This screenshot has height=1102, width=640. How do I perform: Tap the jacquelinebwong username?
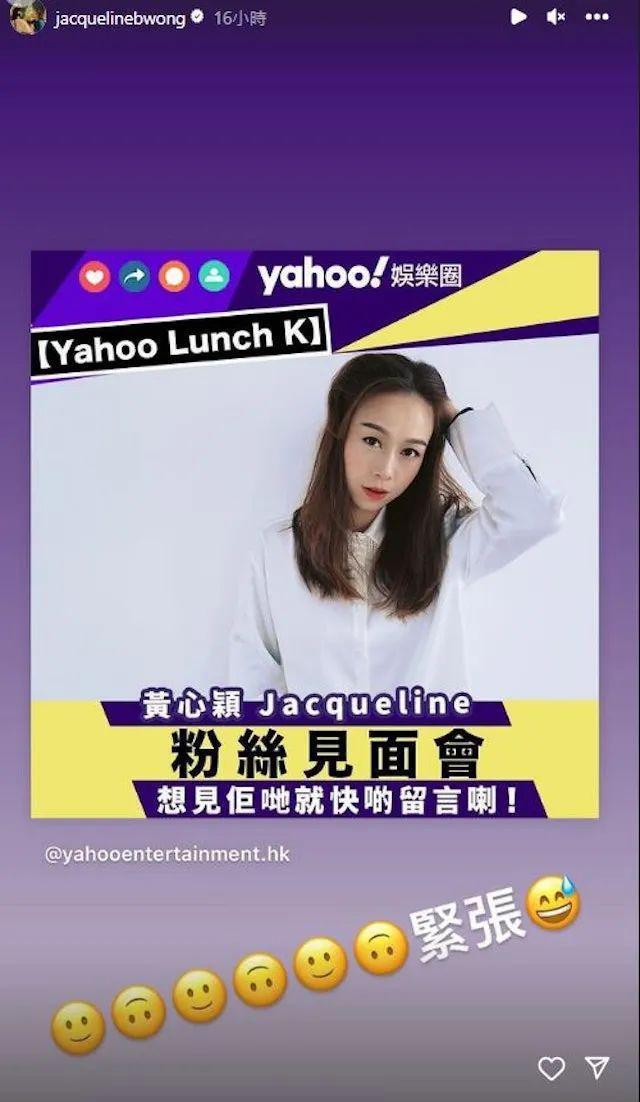(120, 18)
